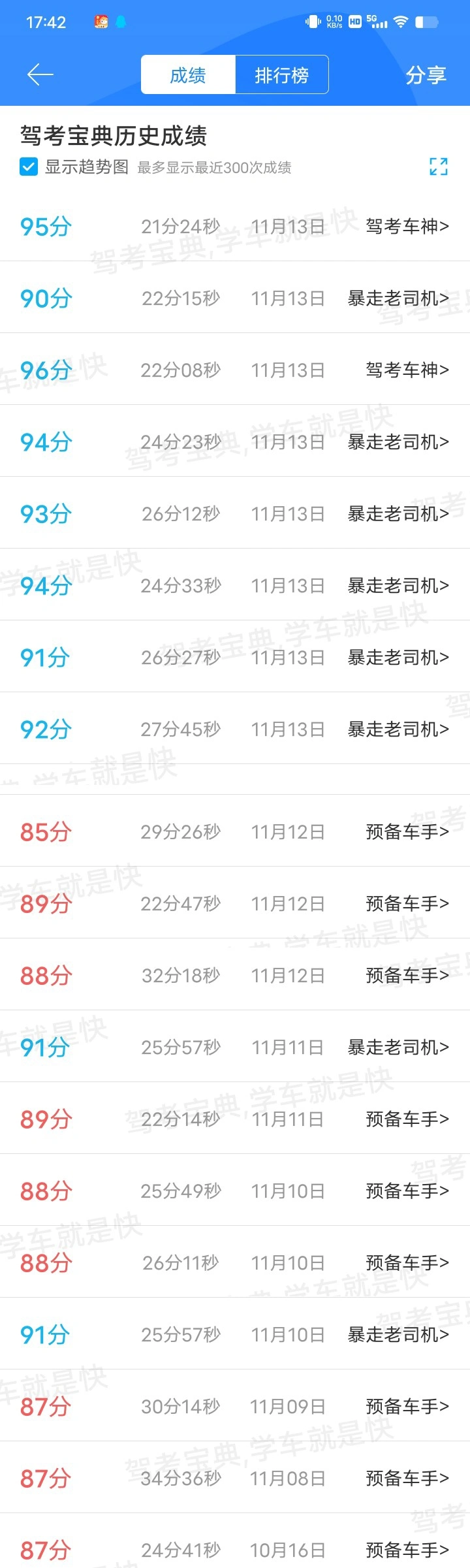Tap 分享 to share results
The width and height of the screenshot is (470, 1568).
[x=426, y=75]
